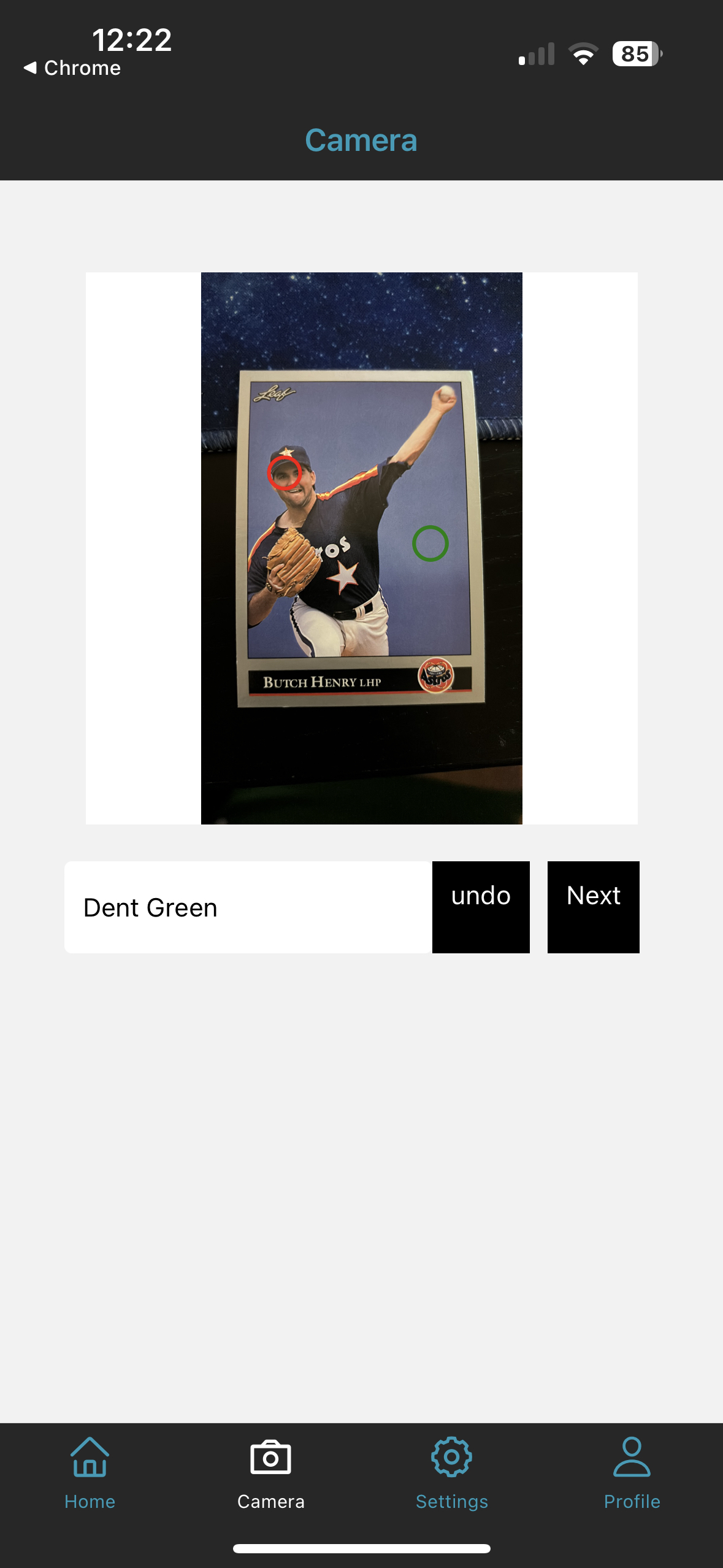Viewport: 723px width, 1568px height.
Task: Switch to the Home tab
Action: 90,1472
